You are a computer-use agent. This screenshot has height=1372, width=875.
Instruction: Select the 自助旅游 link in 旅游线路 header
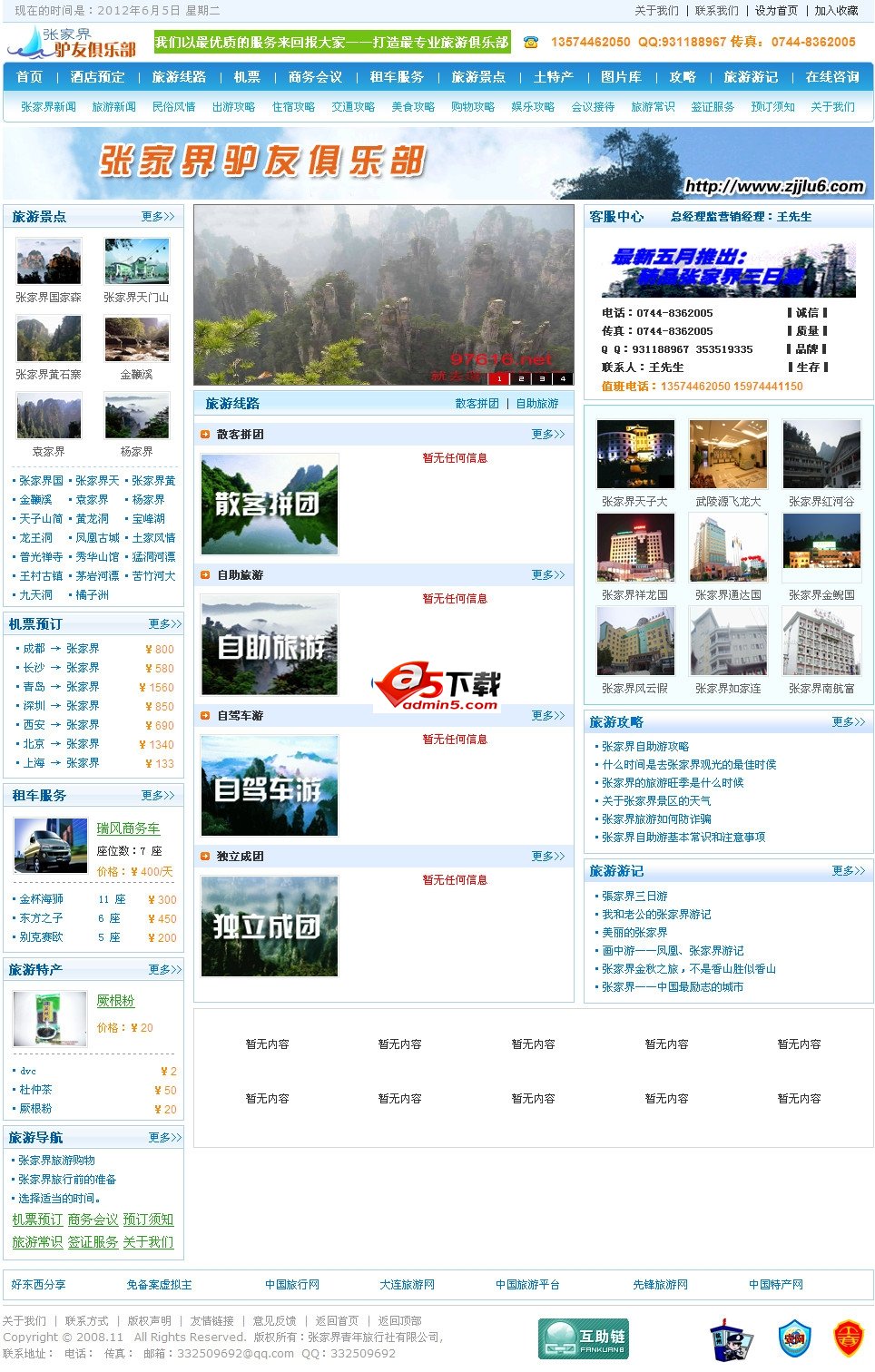tap(537, 404)
